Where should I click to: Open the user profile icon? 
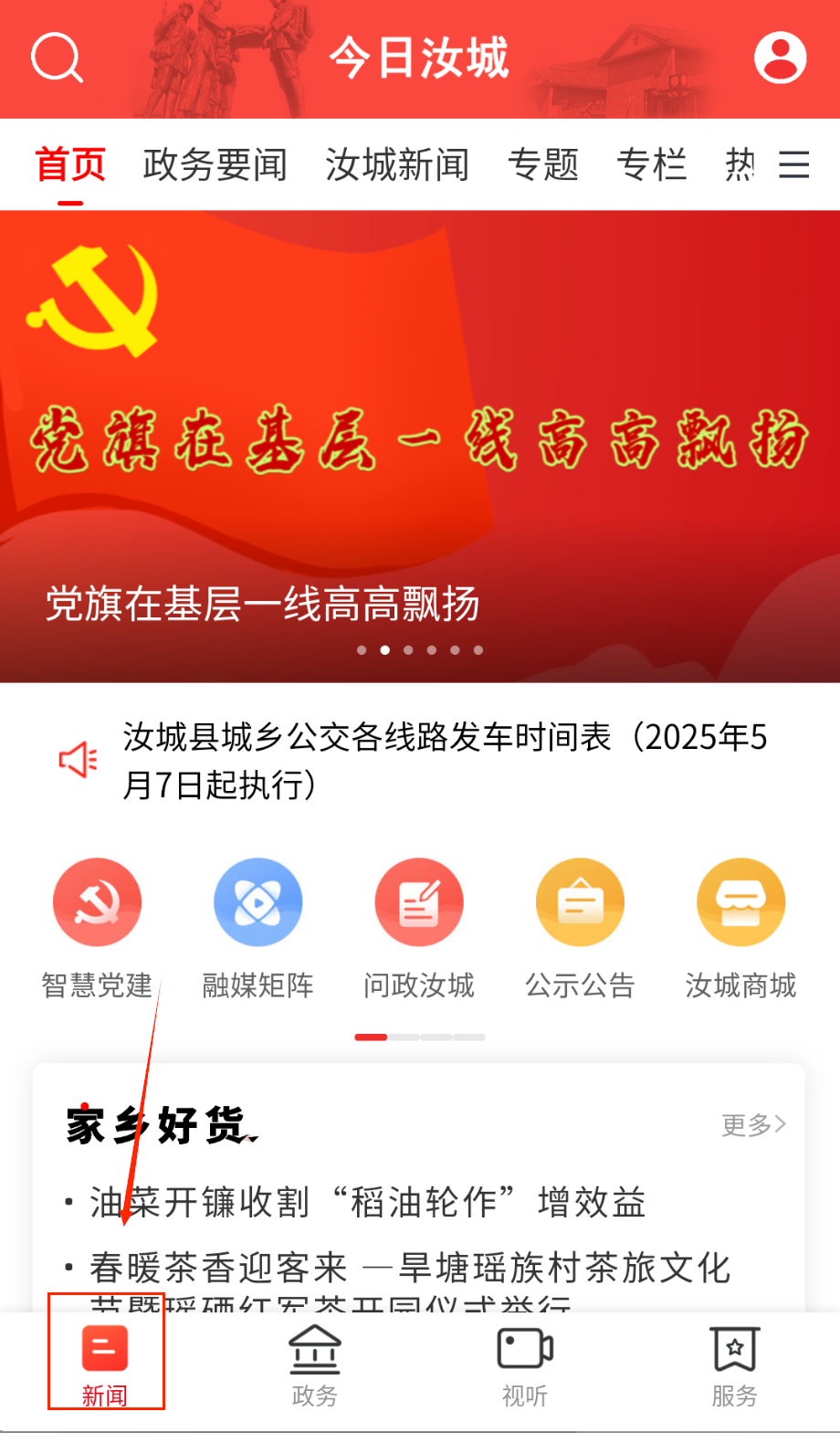click(x=780, y=58)
